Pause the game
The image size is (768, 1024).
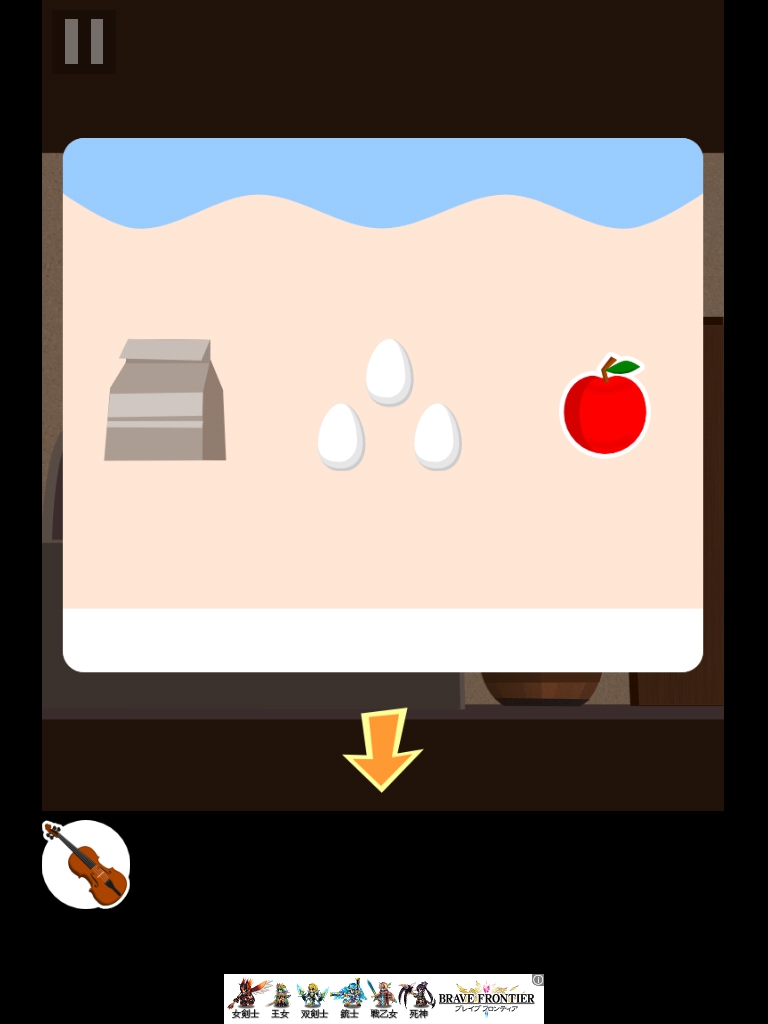[84, 42]
